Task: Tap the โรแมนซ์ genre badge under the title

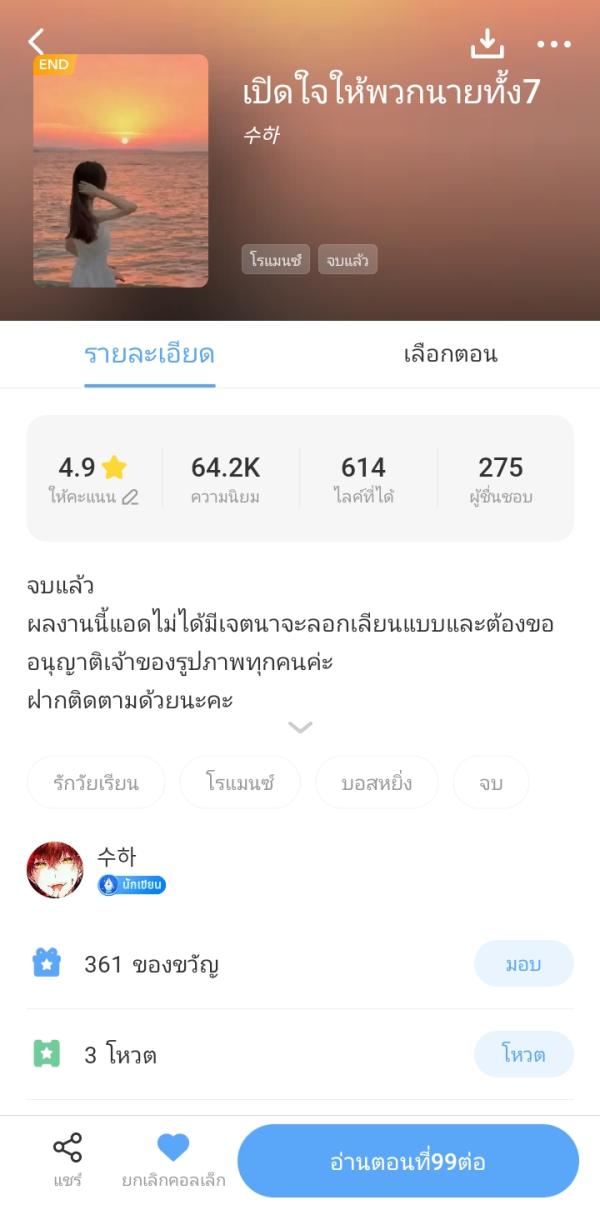Action: 276,260
